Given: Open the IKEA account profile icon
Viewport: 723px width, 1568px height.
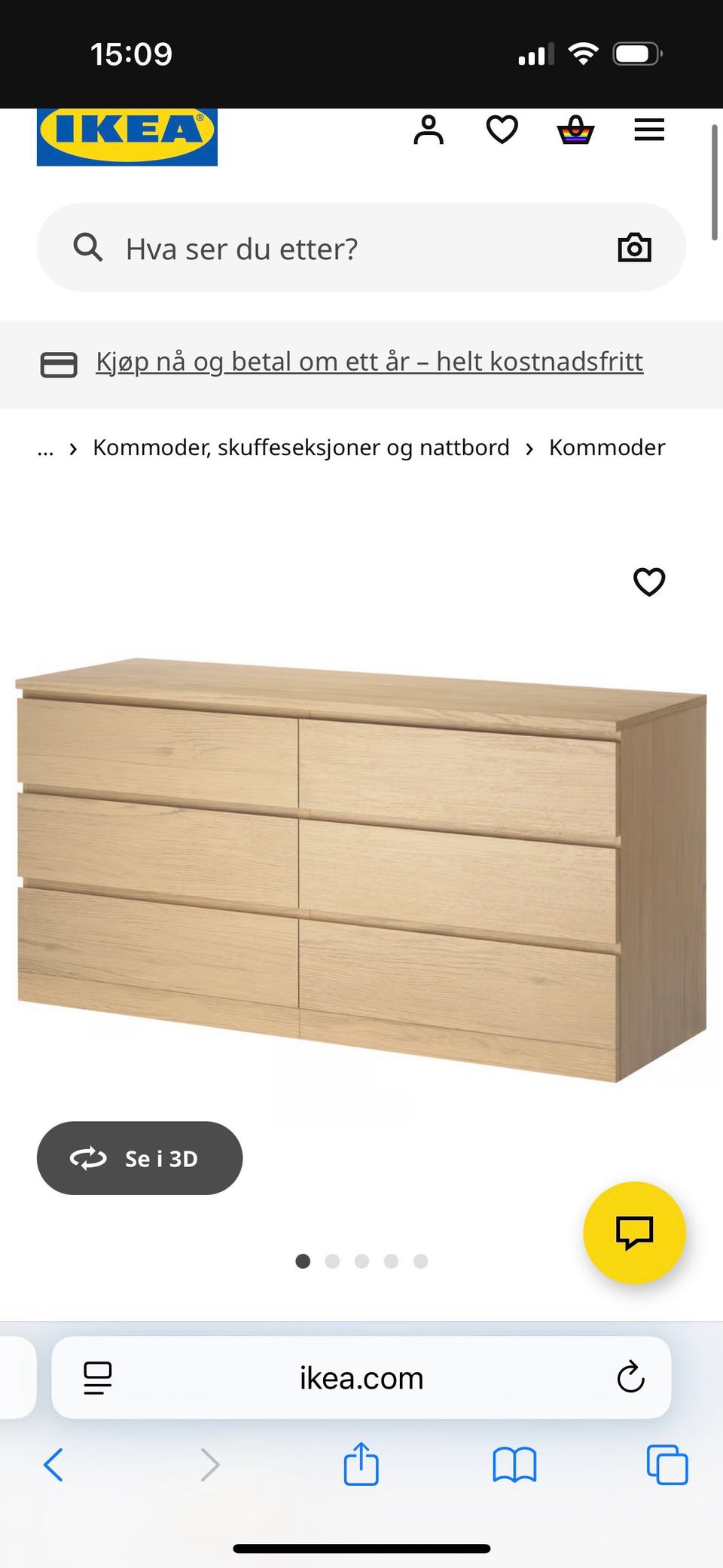Looking at the screenshot, I should [429, 130].
